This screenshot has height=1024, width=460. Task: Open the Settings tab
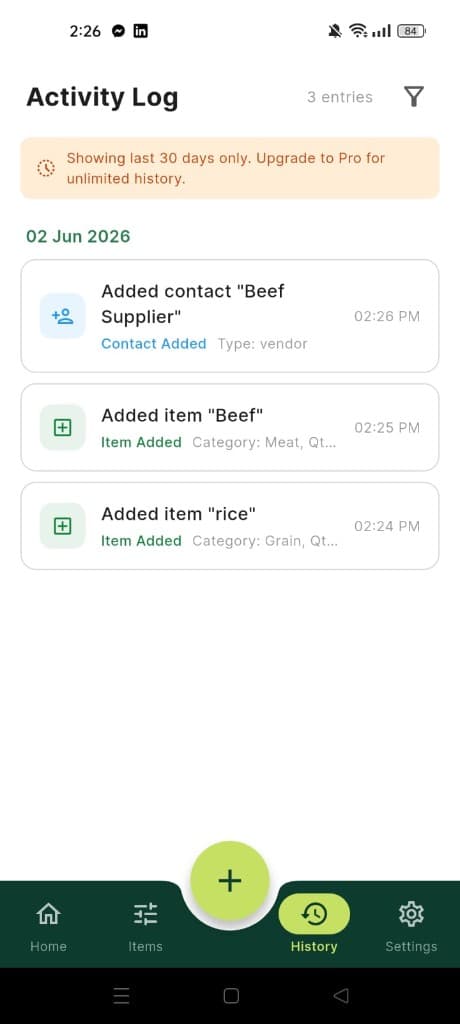point(411,926)
